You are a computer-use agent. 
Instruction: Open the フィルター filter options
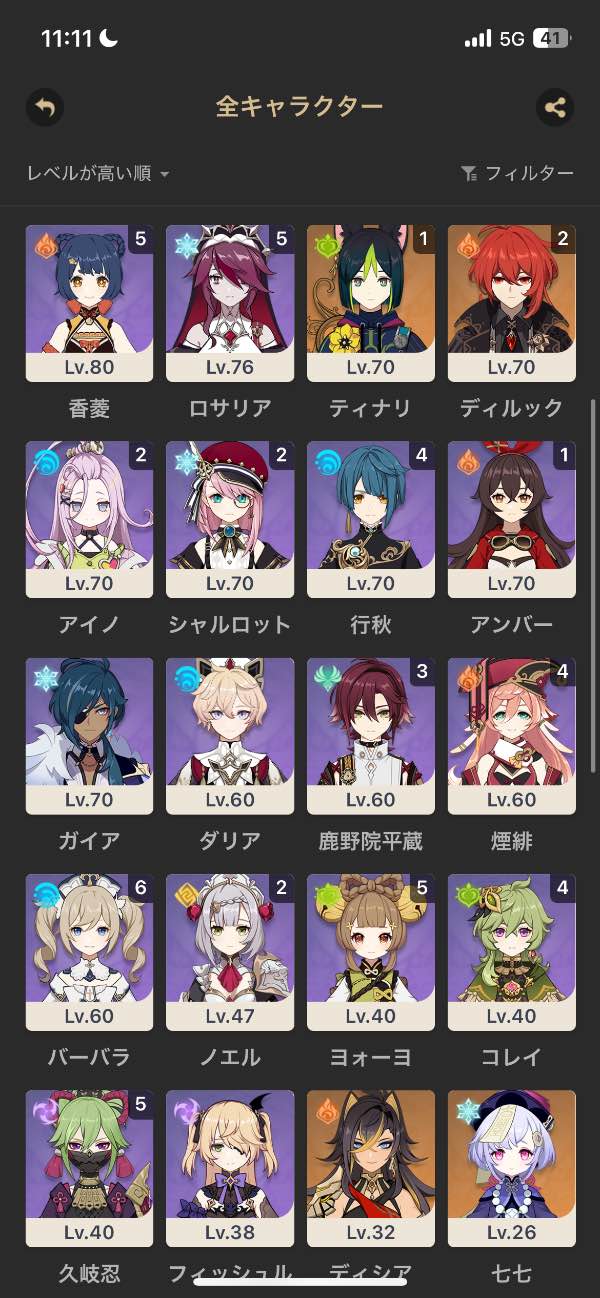(x=517, y=174)
